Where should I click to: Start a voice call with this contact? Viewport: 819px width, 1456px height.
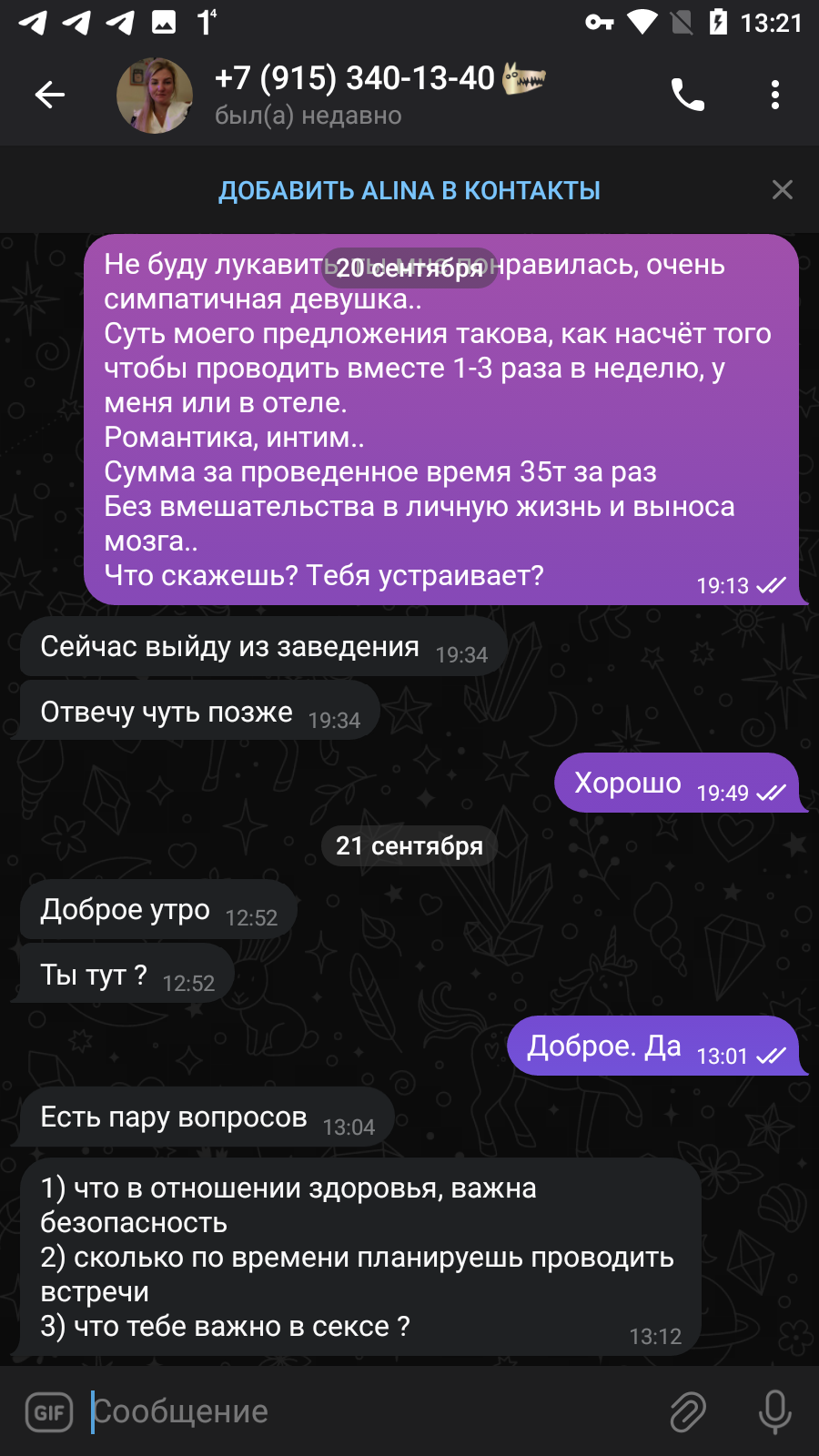pos(688,95)
